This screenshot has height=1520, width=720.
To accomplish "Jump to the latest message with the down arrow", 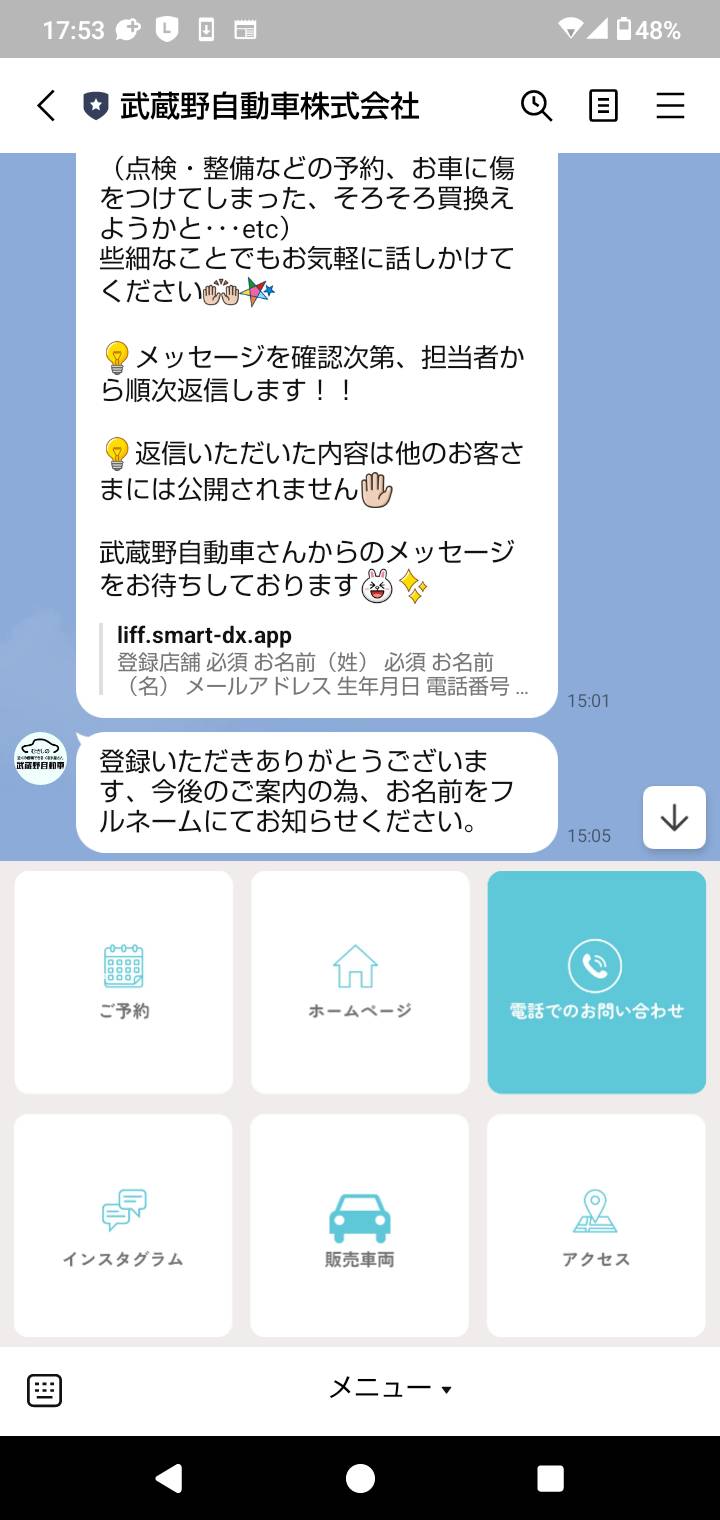I will pos(674,818).
